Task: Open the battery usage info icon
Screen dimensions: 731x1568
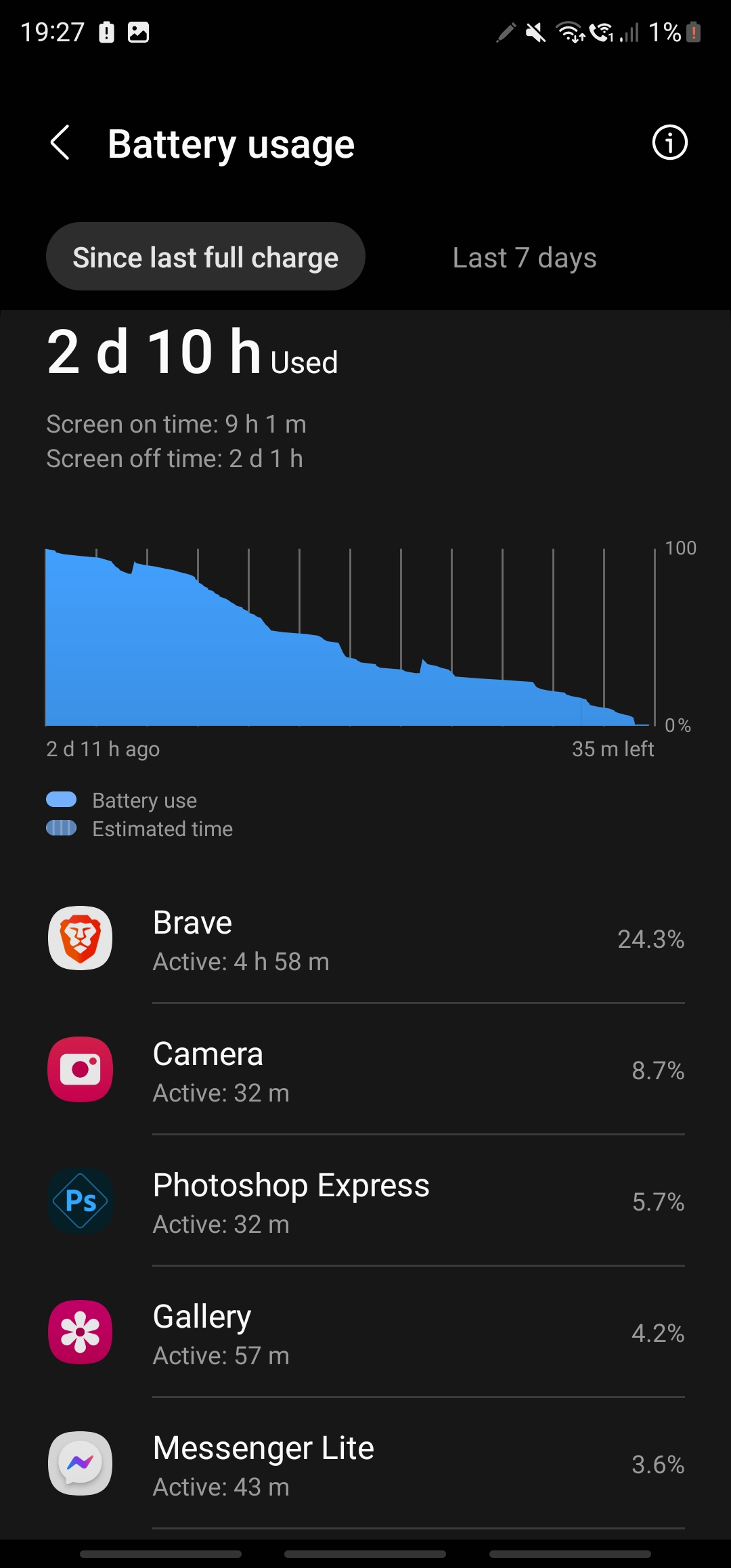Action: (x=669, y=143)
